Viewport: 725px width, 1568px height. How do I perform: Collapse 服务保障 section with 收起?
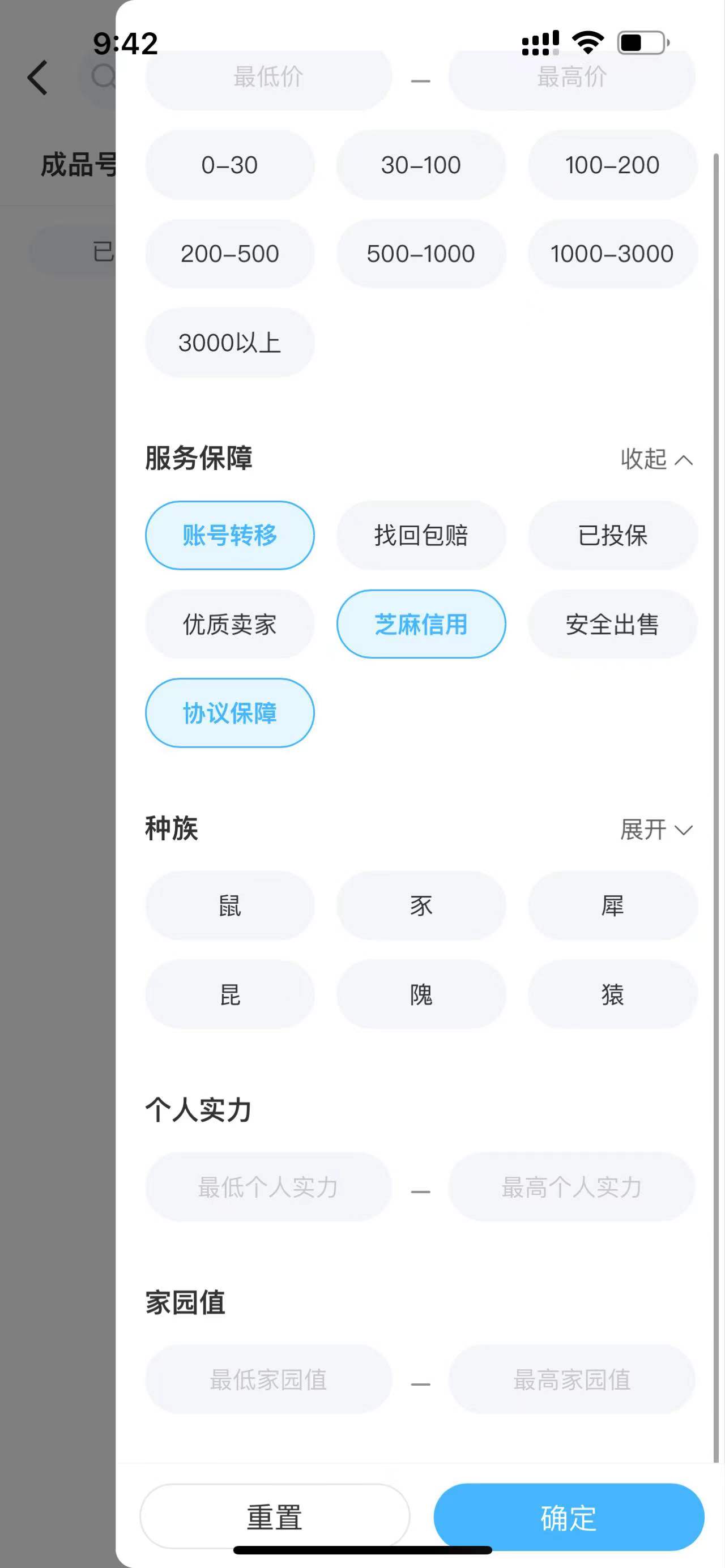[x=655, y=459]
